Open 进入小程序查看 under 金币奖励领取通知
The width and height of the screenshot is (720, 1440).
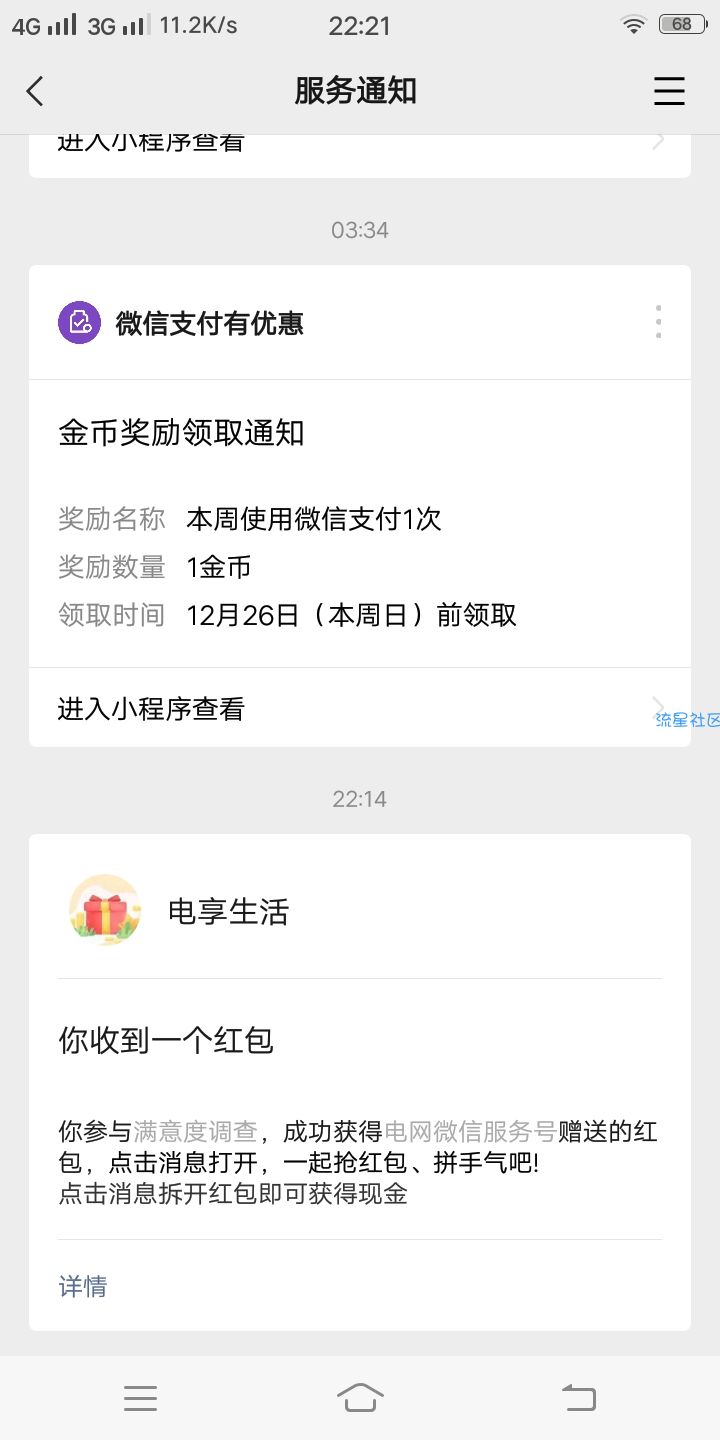click(358, 709)
